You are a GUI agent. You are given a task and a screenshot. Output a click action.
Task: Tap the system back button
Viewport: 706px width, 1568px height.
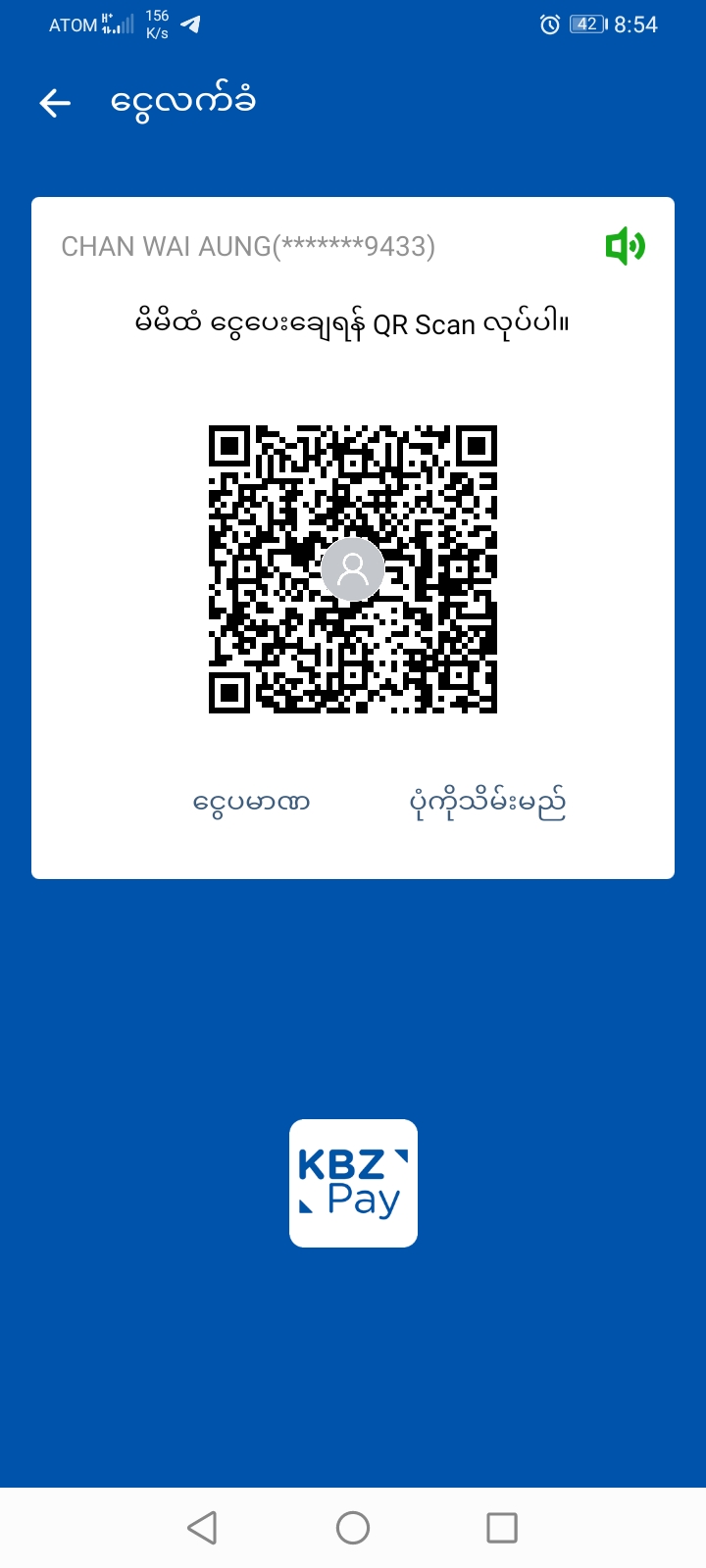pyautogui.click(x=202, y=1527)
